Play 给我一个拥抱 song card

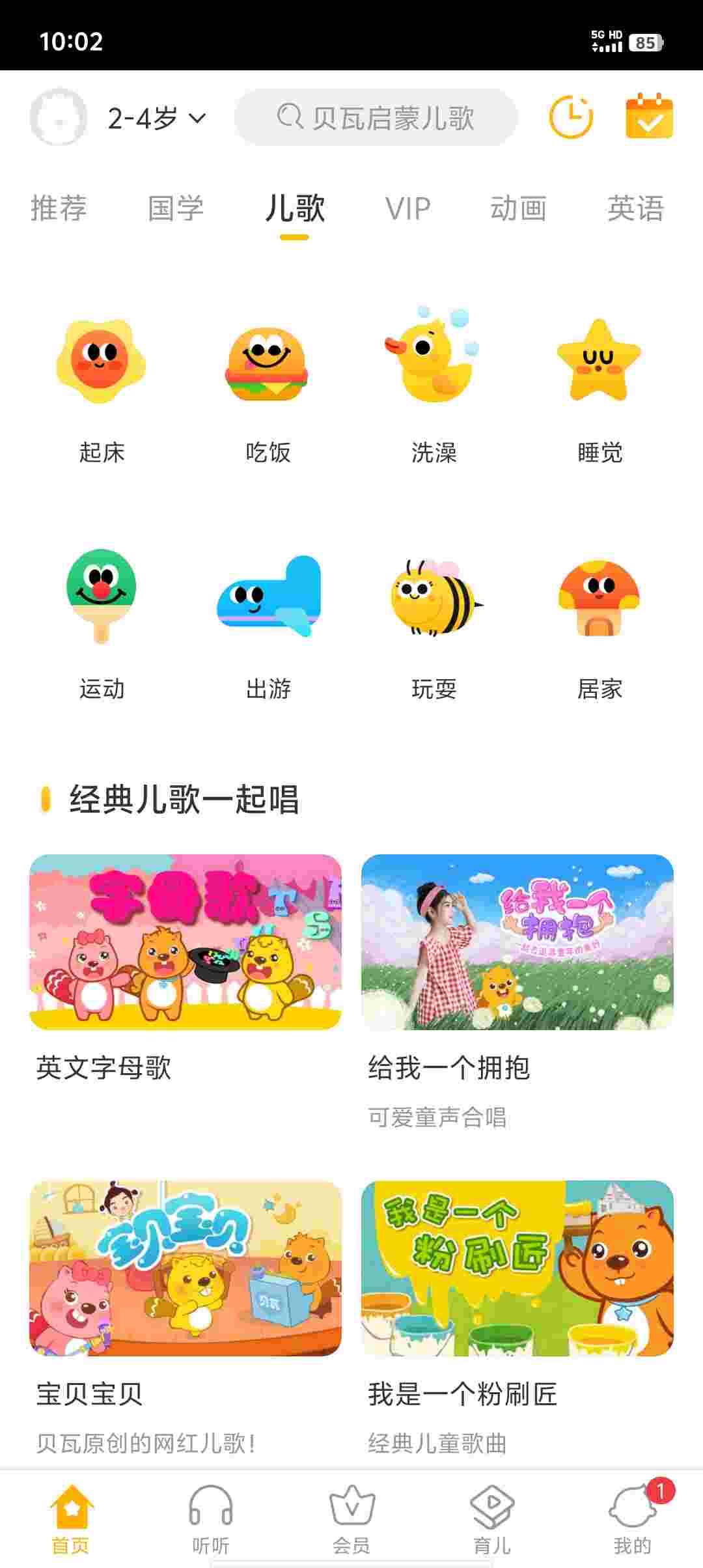(517, 942)
